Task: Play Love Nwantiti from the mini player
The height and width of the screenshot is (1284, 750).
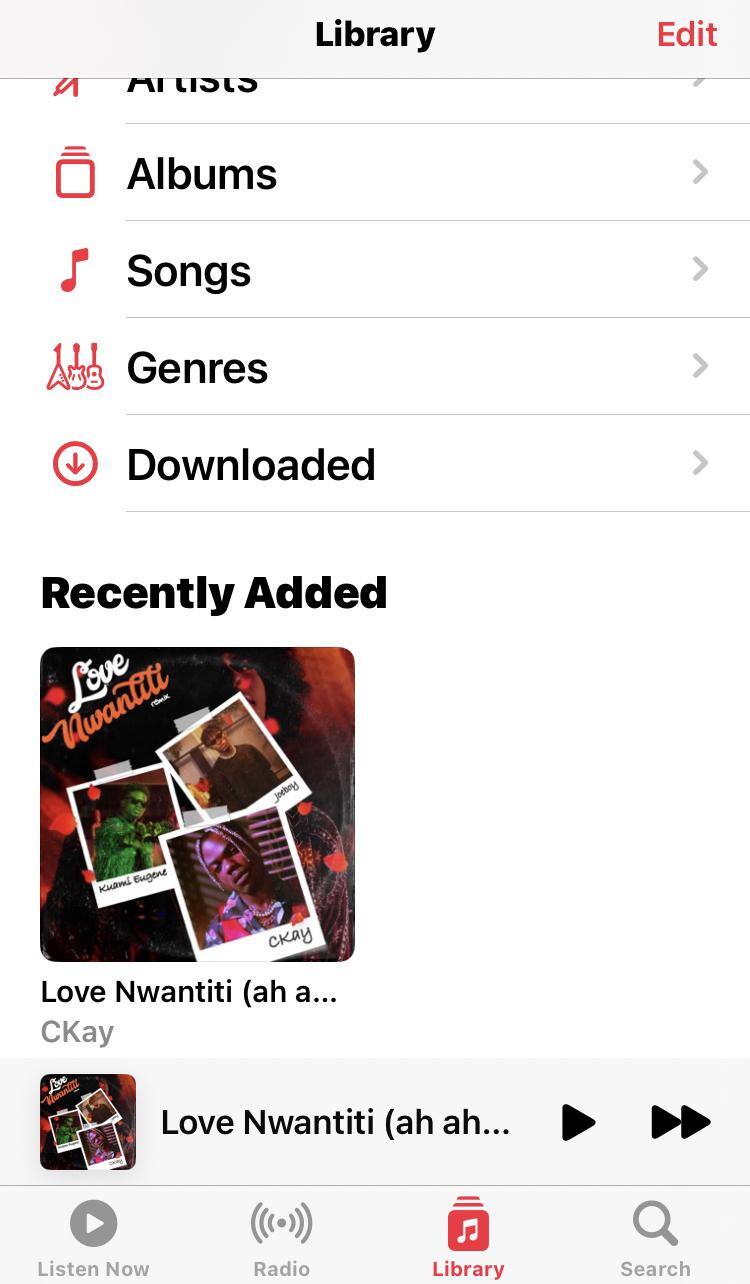Action: pyautogui.click(x=577, y=1122)
